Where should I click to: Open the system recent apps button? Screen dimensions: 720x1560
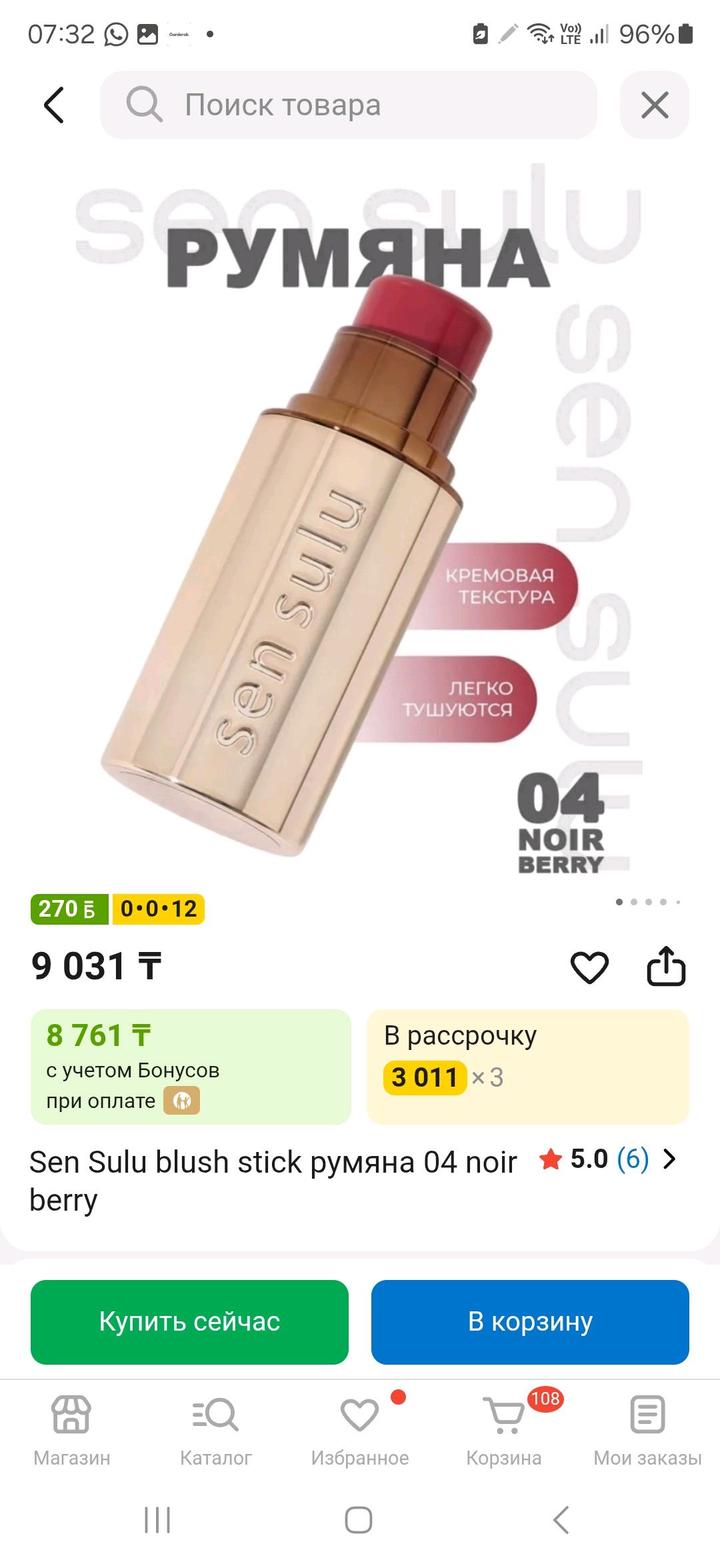[157, 1520]
